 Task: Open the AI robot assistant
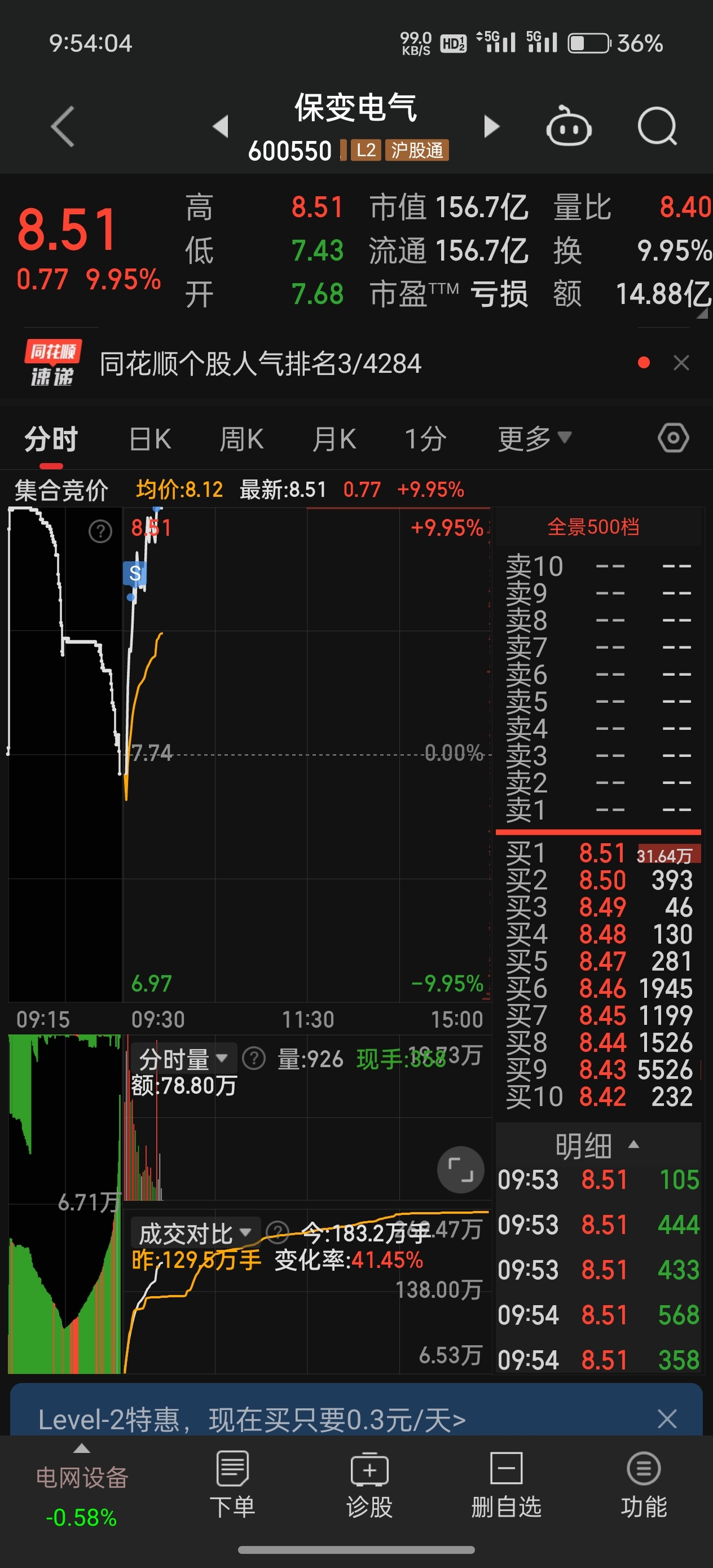[x=569, y=126]
